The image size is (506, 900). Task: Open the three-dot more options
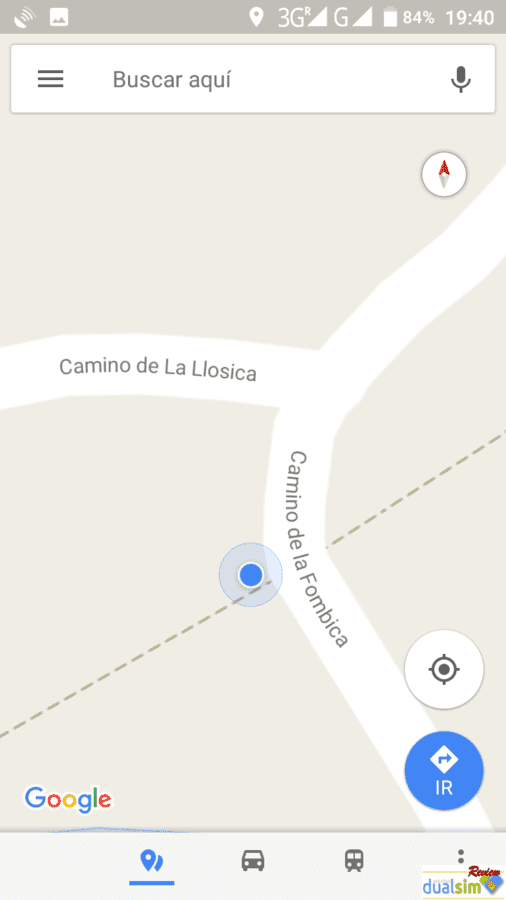coord(460,856)
